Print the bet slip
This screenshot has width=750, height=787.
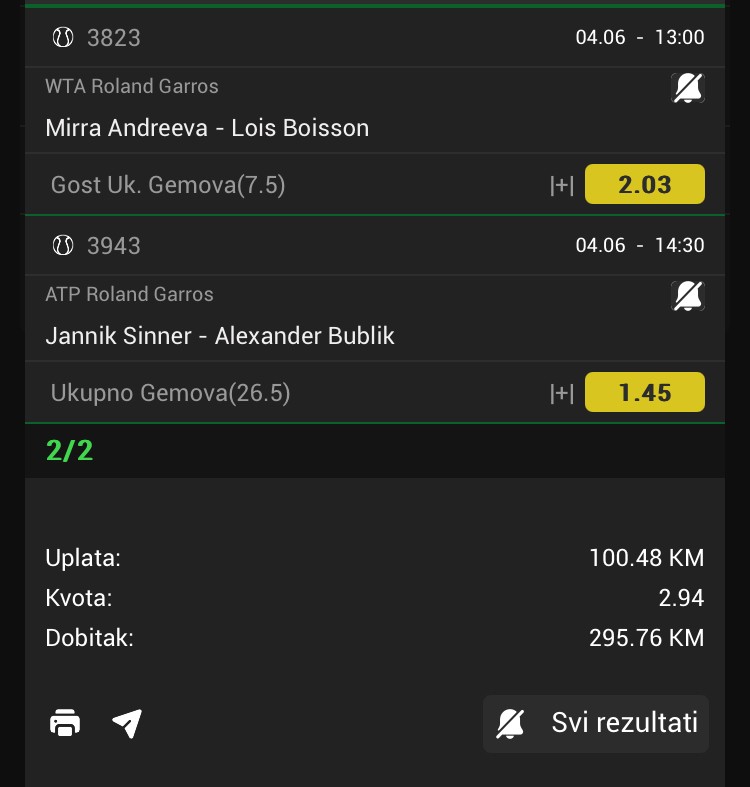pyautogui.click(x=65, y=723)
